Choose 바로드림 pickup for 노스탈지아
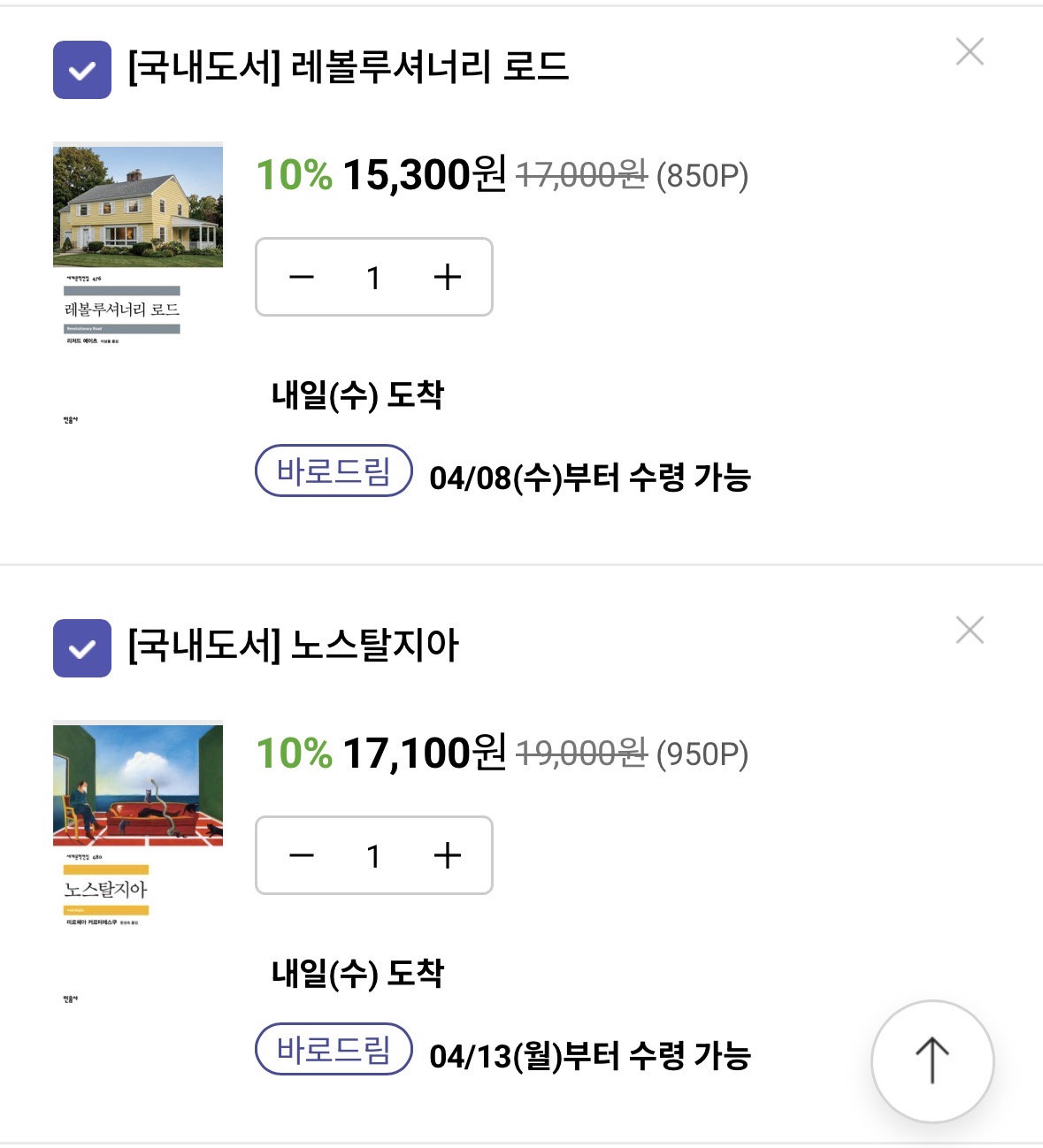1043x1148 pixels. (x=334, y=1050)
